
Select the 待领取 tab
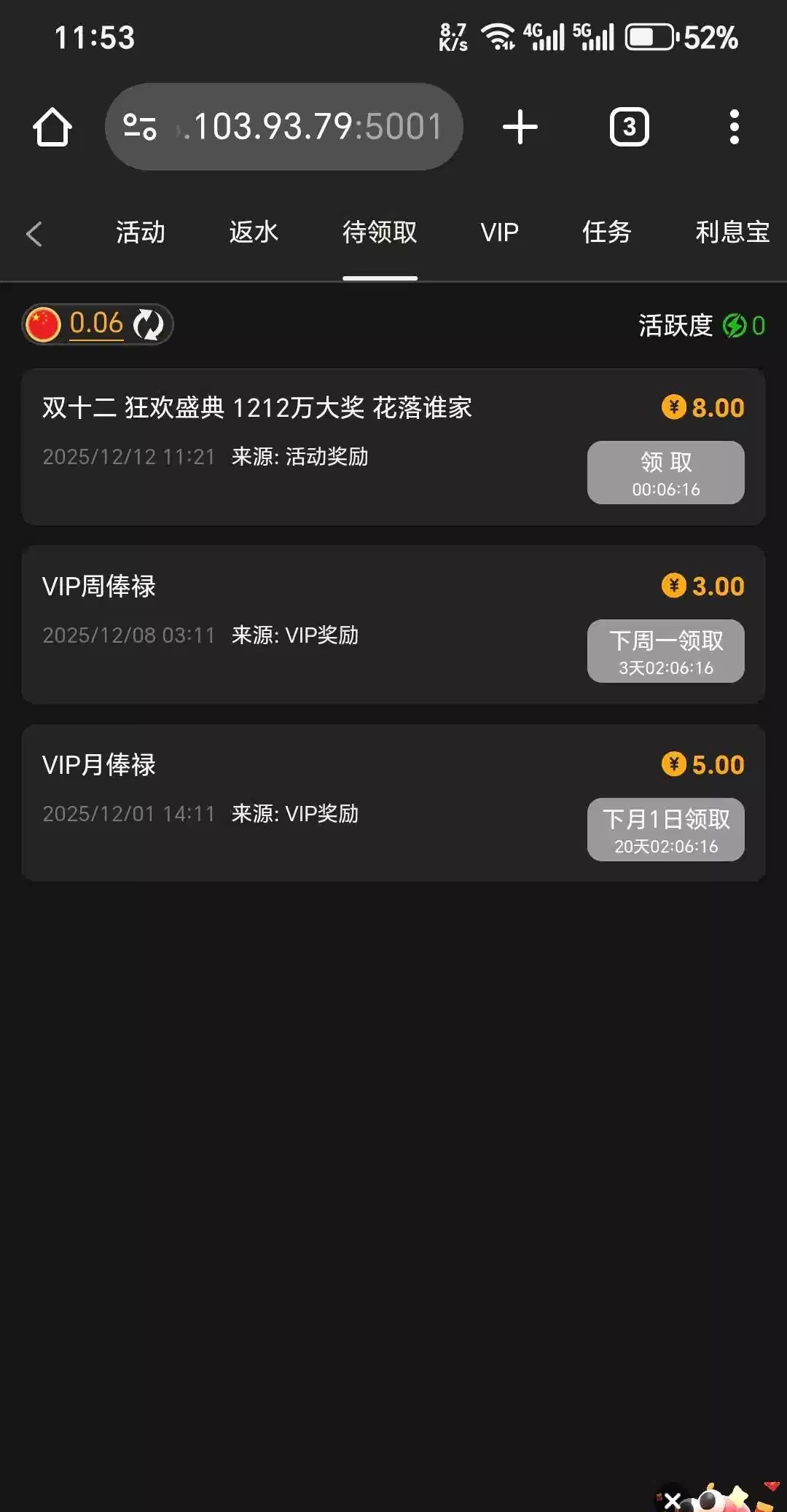[380, 232]
